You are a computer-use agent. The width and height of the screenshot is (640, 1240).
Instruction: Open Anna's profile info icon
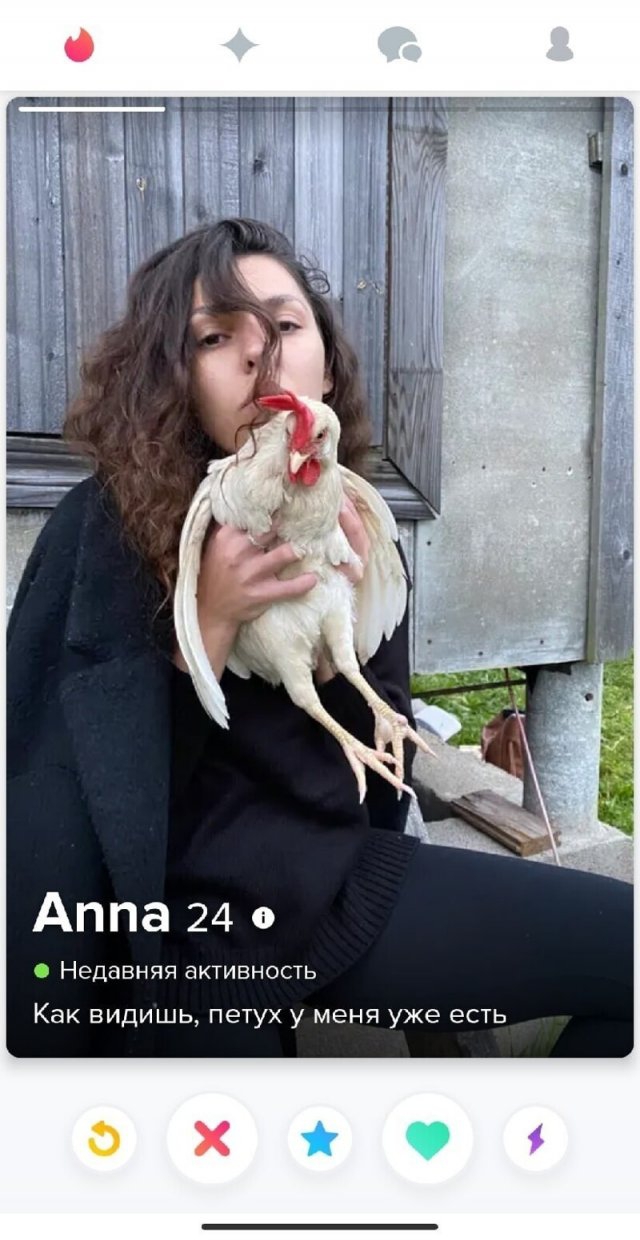[263, 917]
